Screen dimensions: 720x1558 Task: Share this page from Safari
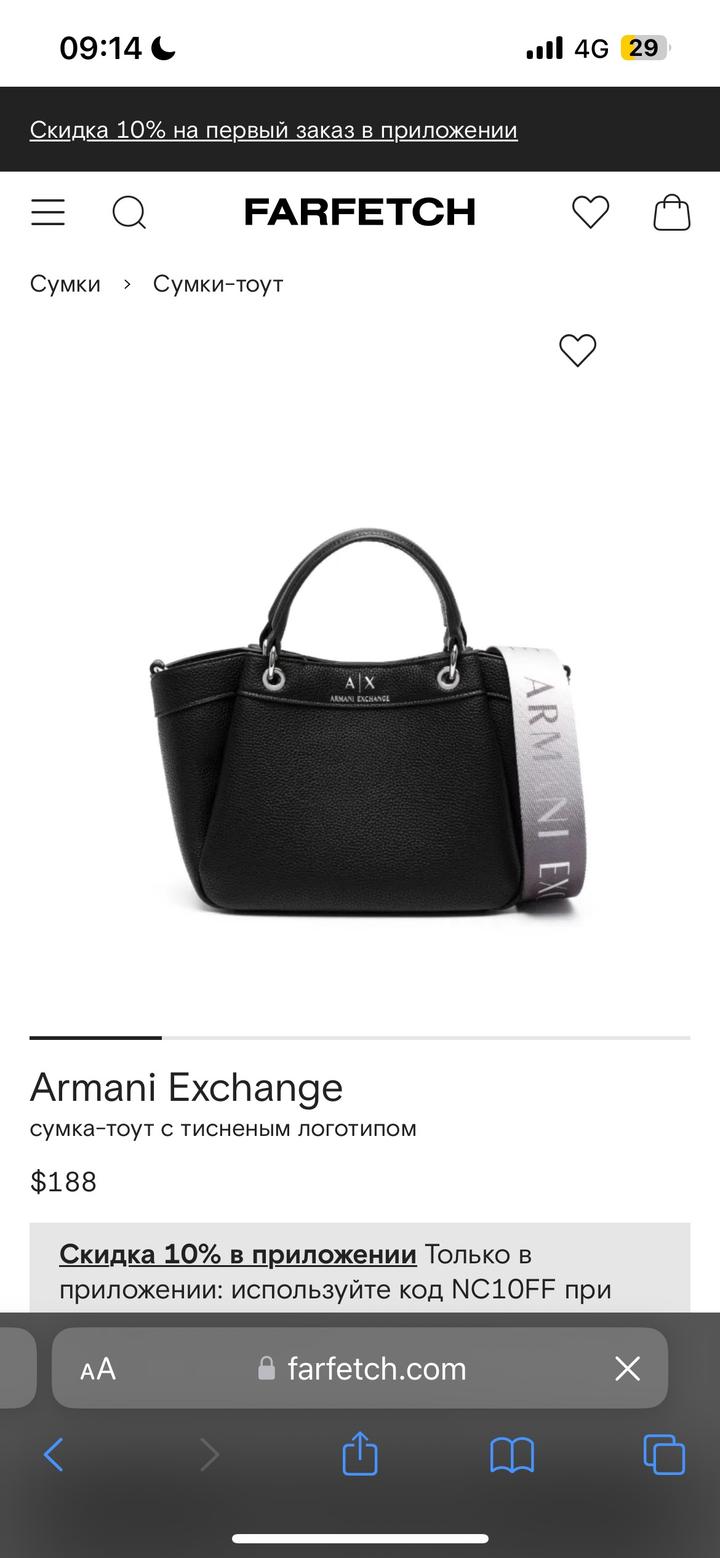[x=360, y=1454]
